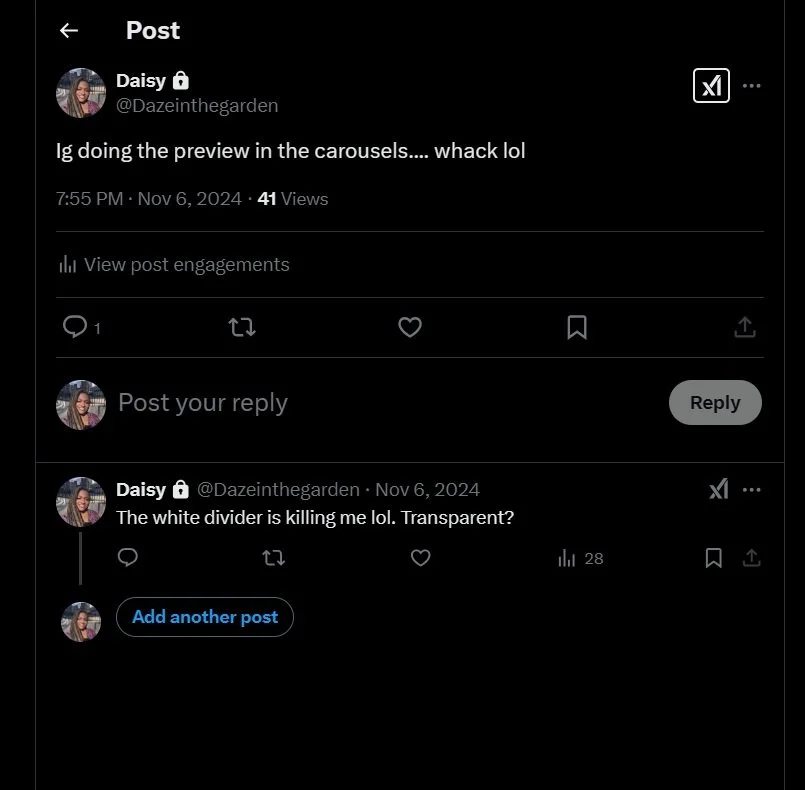Viewport: 805px width, 790px height.
Task: Open overflow menu on the reply post
Action: [752, 490]
